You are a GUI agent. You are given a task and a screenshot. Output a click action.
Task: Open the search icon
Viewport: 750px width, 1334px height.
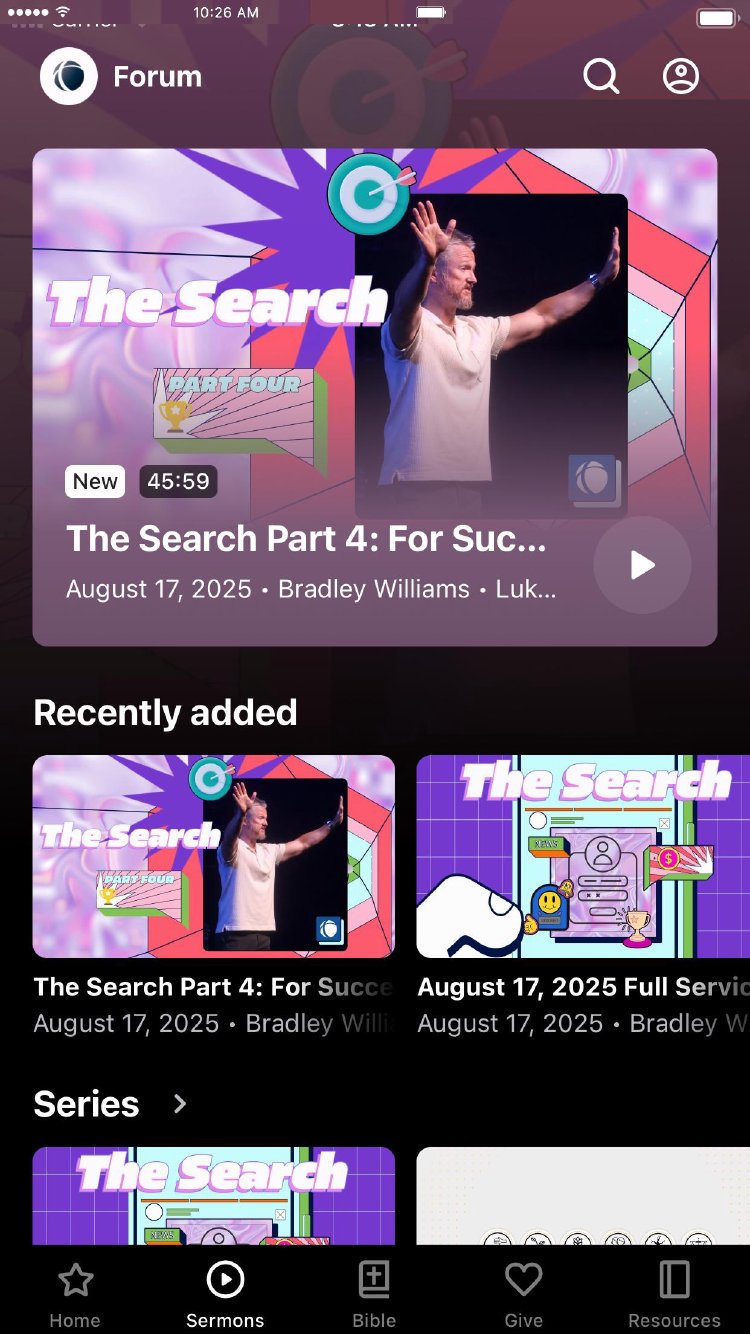tap(601, 76)
